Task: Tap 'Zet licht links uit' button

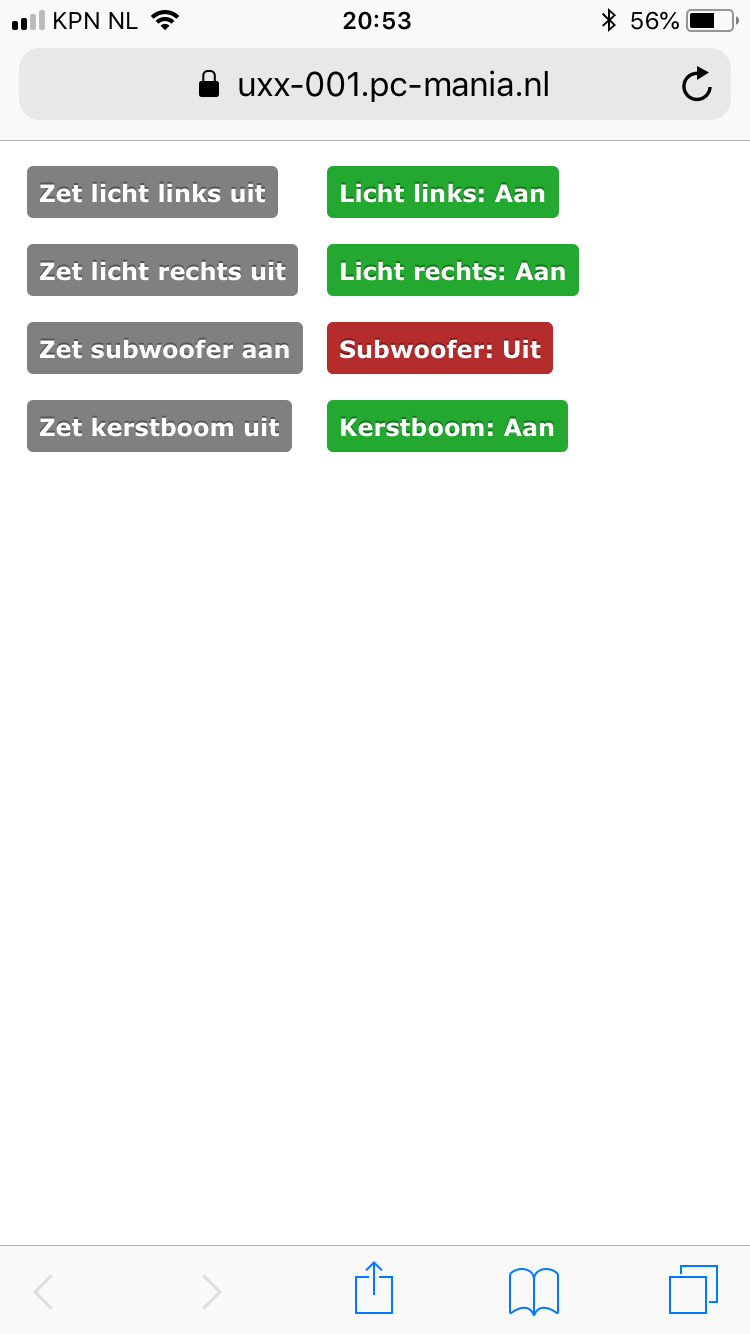Action: [152, 192]
